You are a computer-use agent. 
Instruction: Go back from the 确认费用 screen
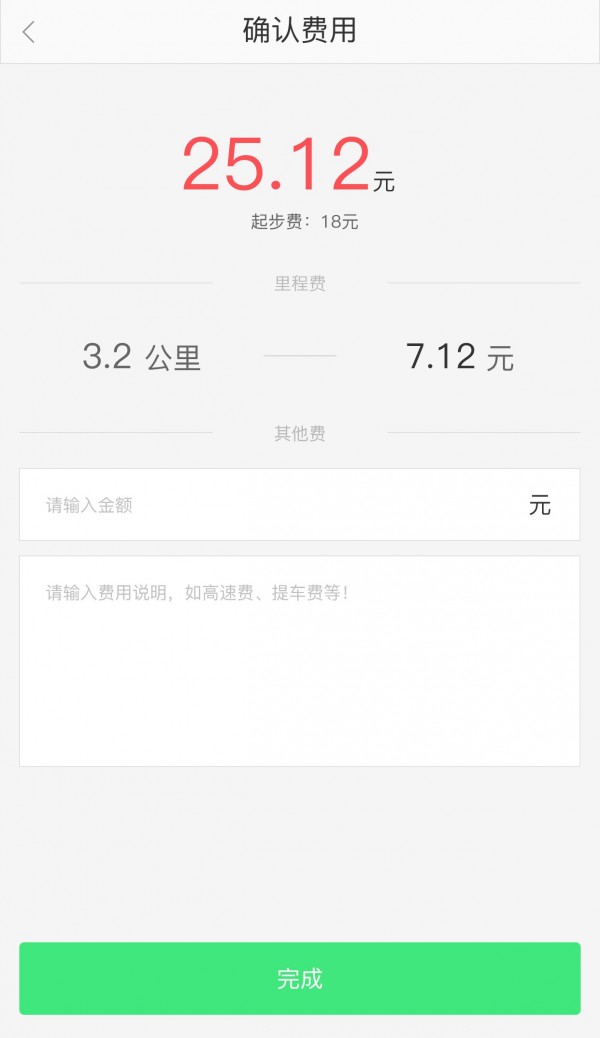(28, 32)
